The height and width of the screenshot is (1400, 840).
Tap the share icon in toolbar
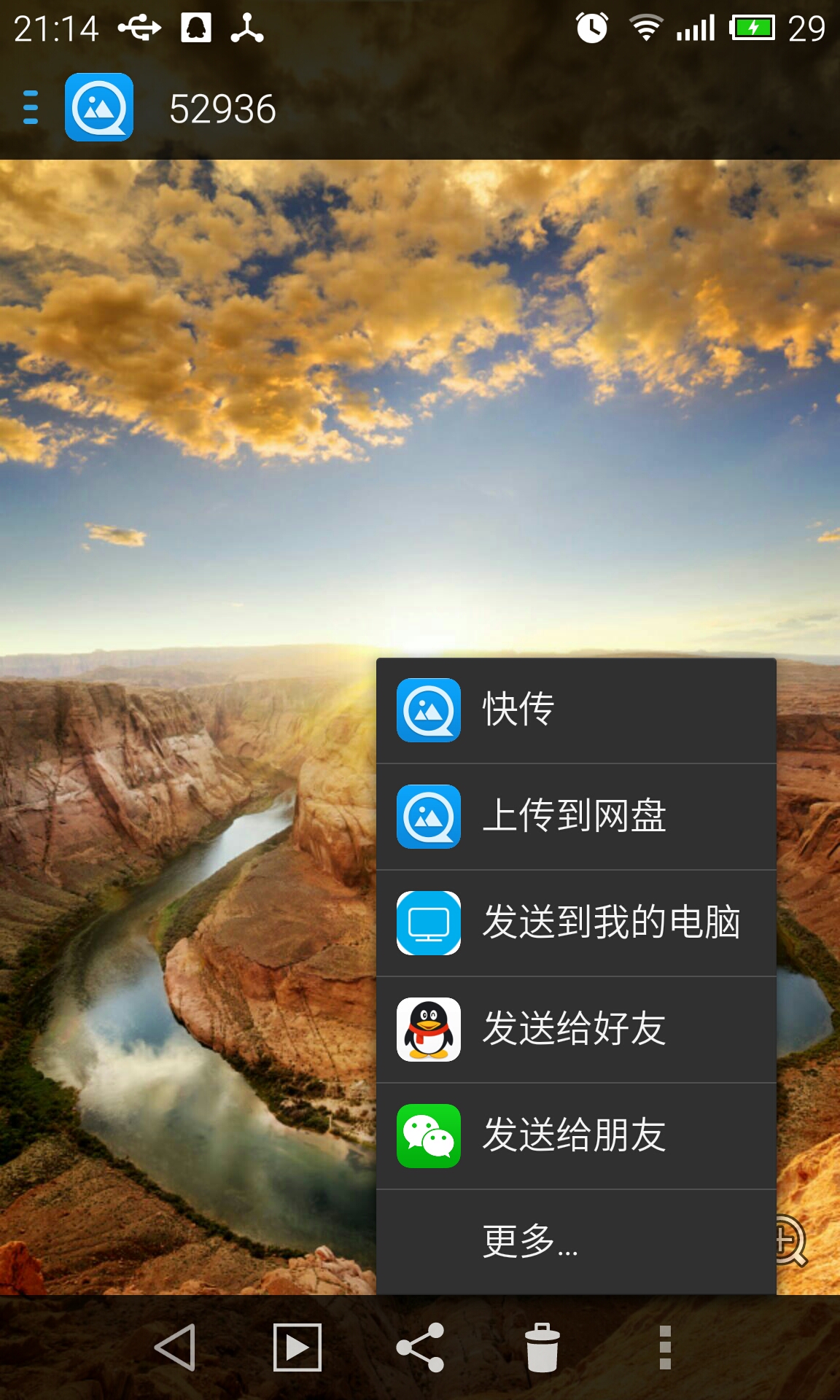[420, 1347]
